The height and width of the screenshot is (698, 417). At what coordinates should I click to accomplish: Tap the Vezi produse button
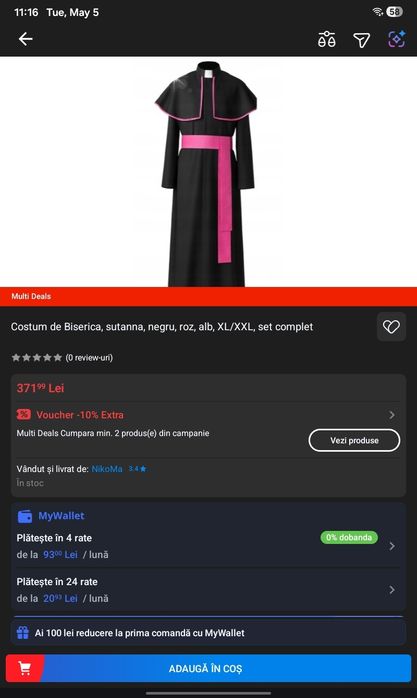(354, 440)
